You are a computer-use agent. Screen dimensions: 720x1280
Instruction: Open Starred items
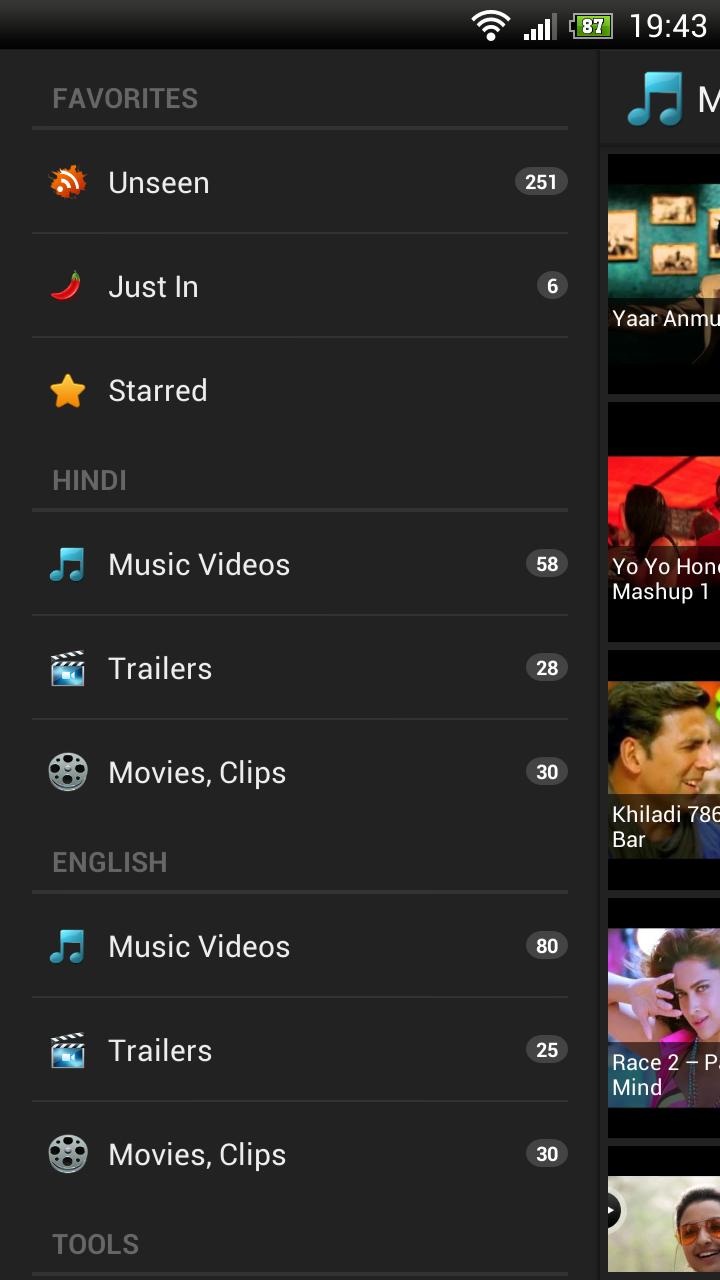(300, 391)
